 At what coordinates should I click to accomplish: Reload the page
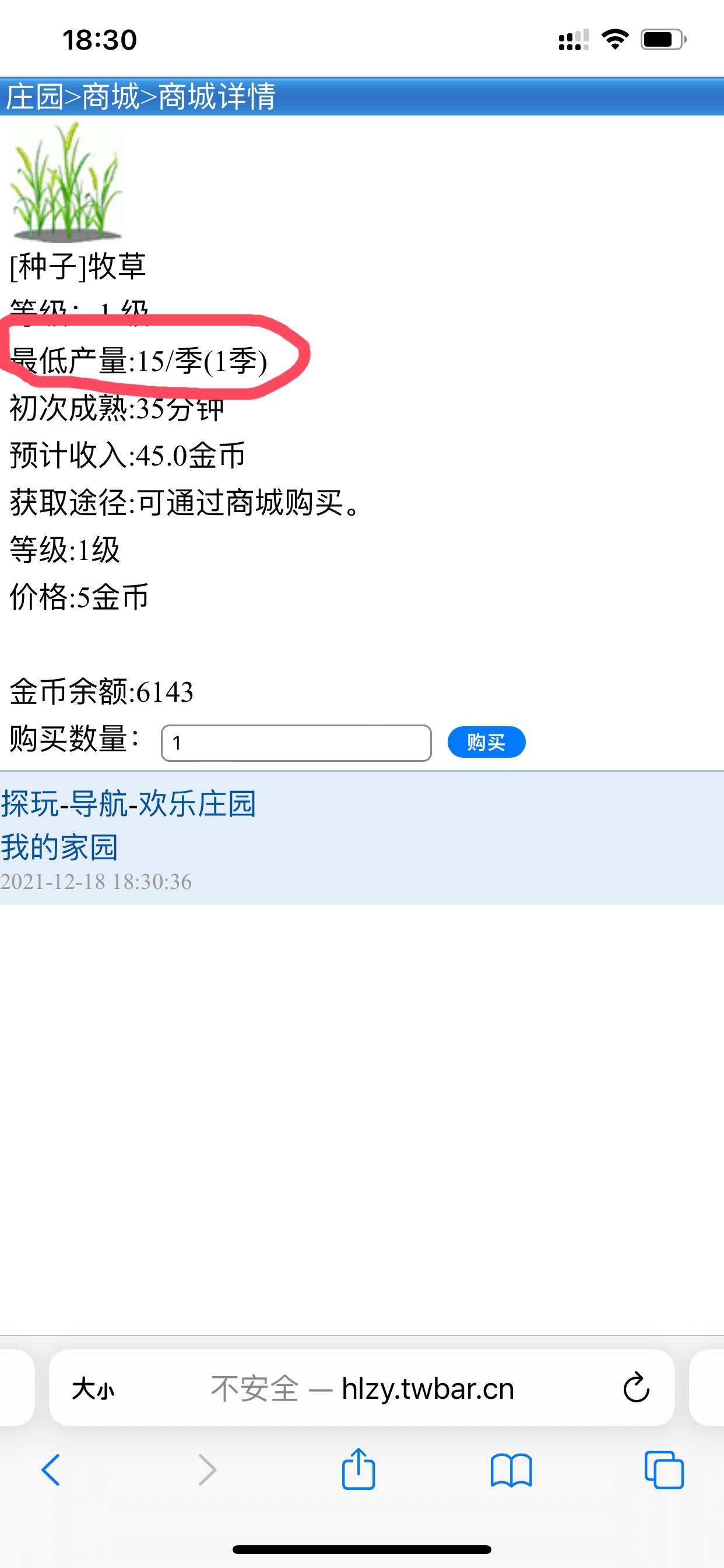pos(636,1388)
